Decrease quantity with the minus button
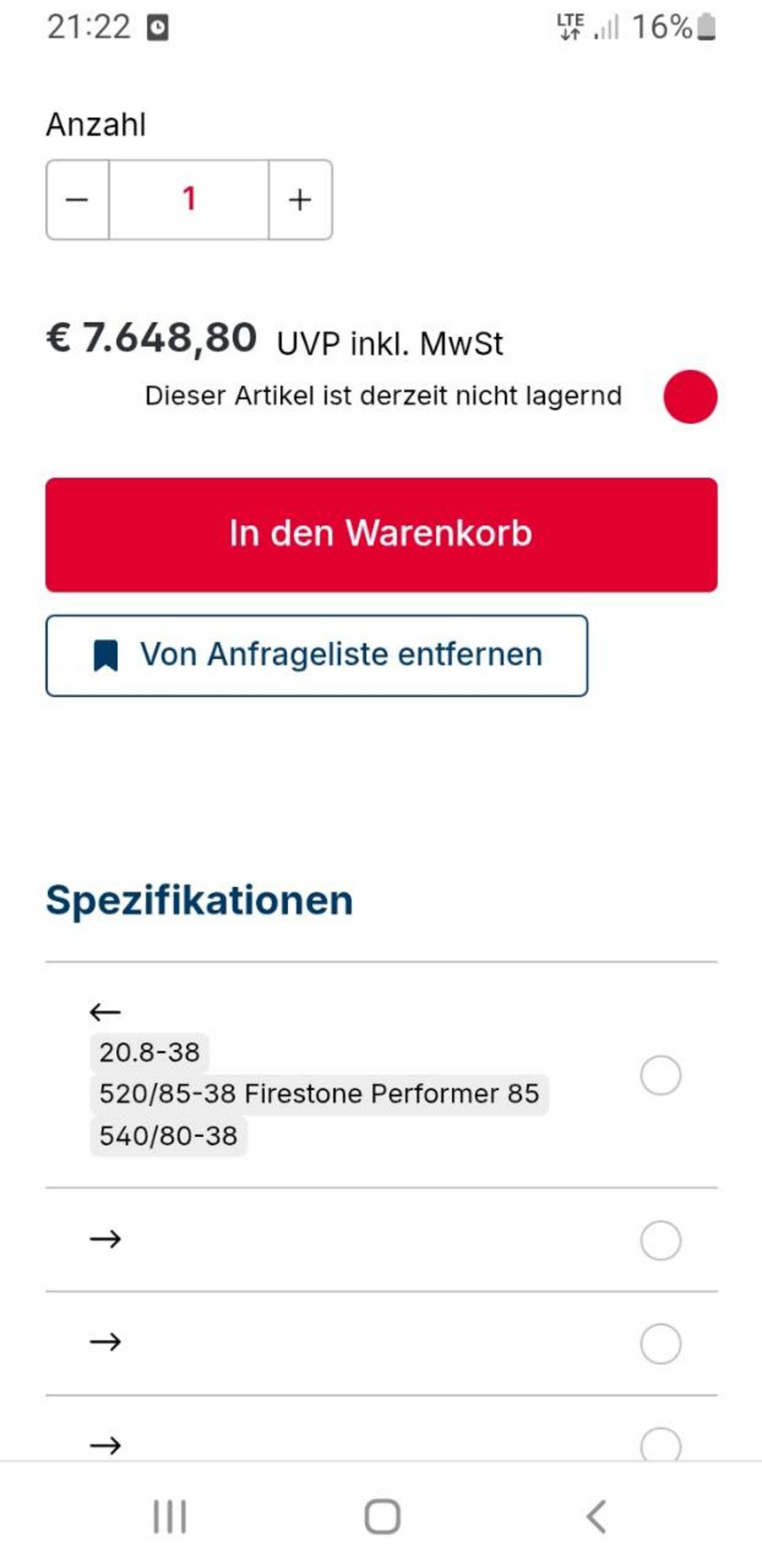Screen dimensions: 762x1568 77,199
